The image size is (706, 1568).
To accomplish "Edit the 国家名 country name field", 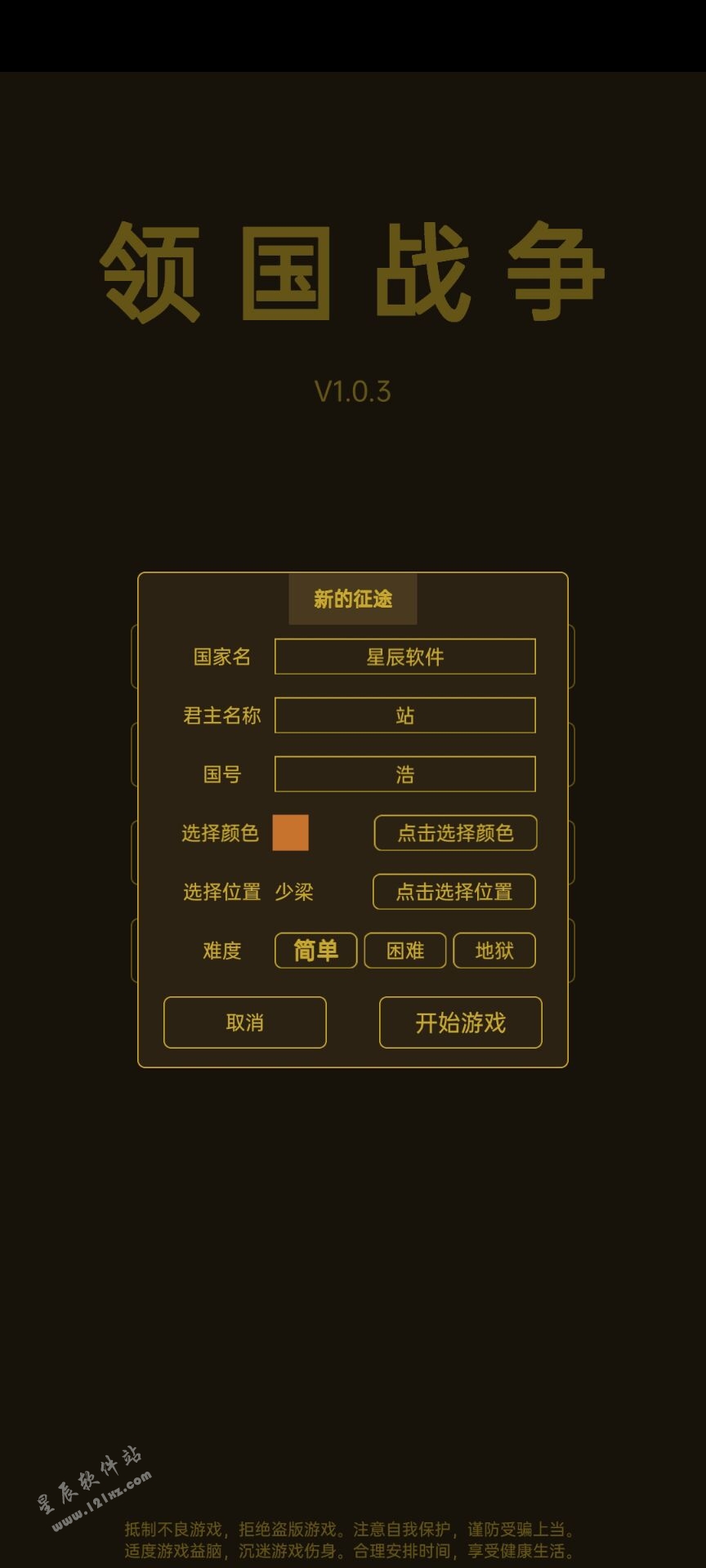I will tap(404, 657).
